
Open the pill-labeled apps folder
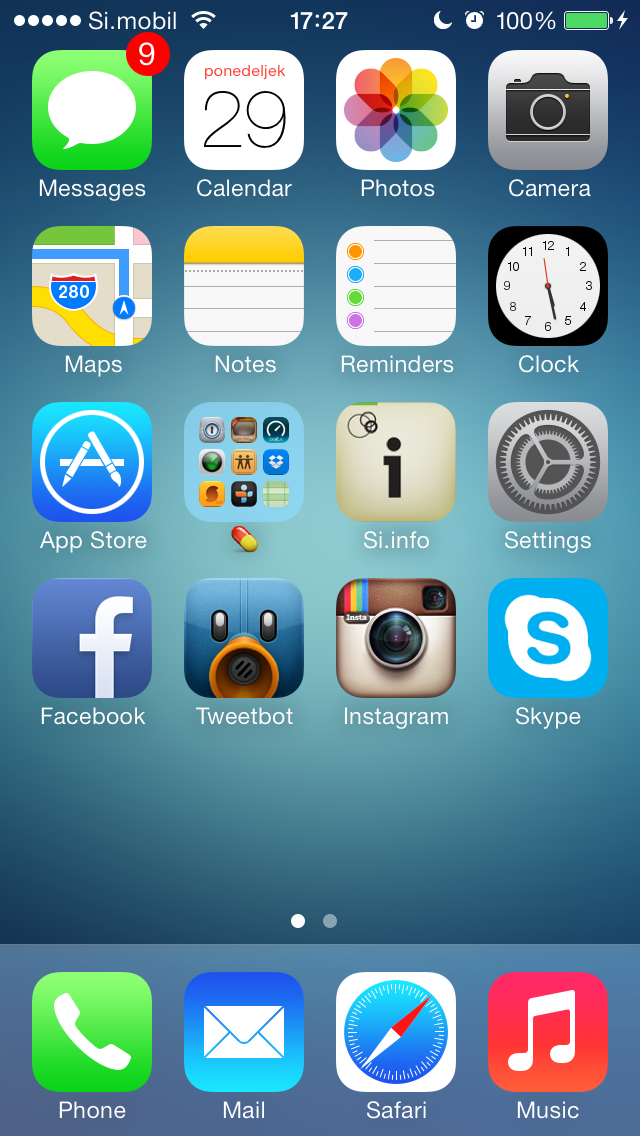coord(244,462)
